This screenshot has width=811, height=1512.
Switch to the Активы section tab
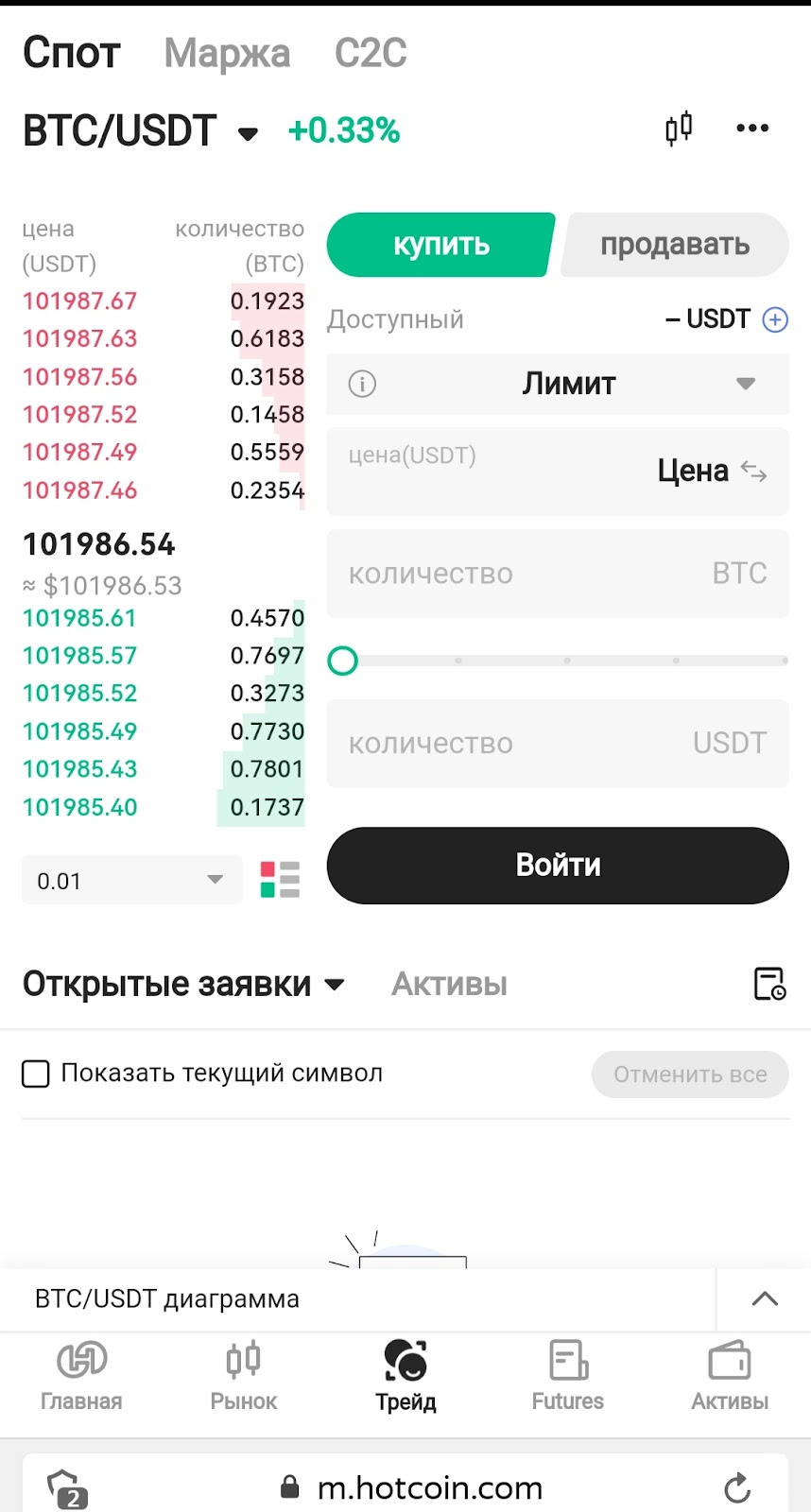click(449, 985)
